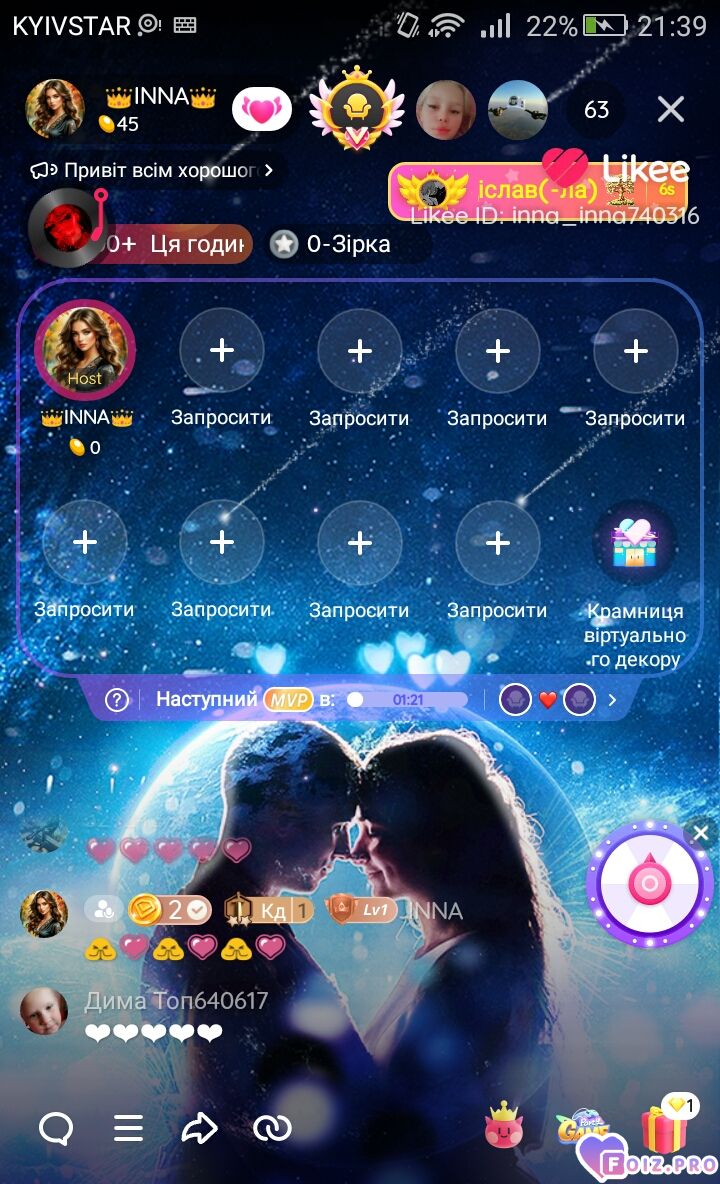Expand the "Привіт всім хорошого" announcement
Viewport: 720px width, 1184px height.
tap(155, 170)
